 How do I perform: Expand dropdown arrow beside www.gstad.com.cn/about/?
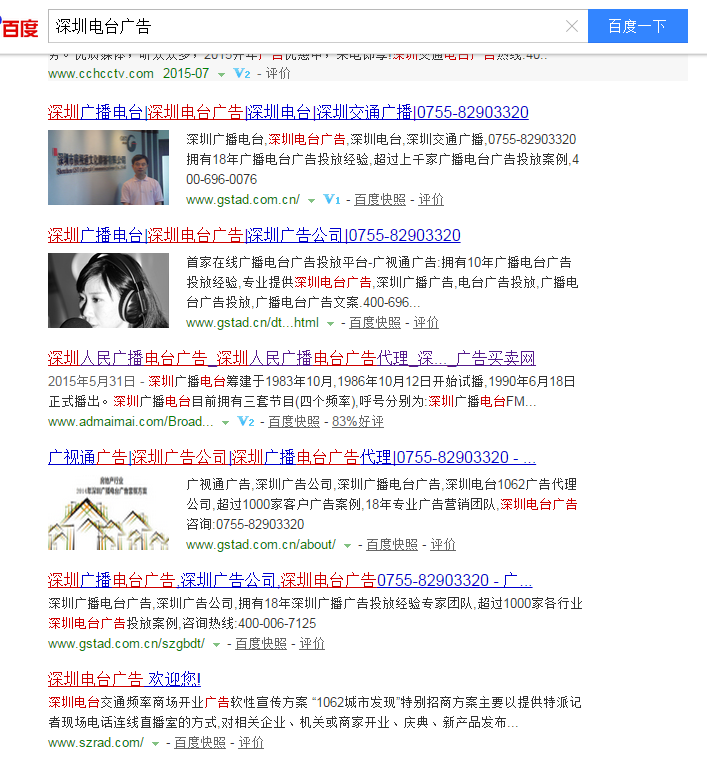[347, 546]
